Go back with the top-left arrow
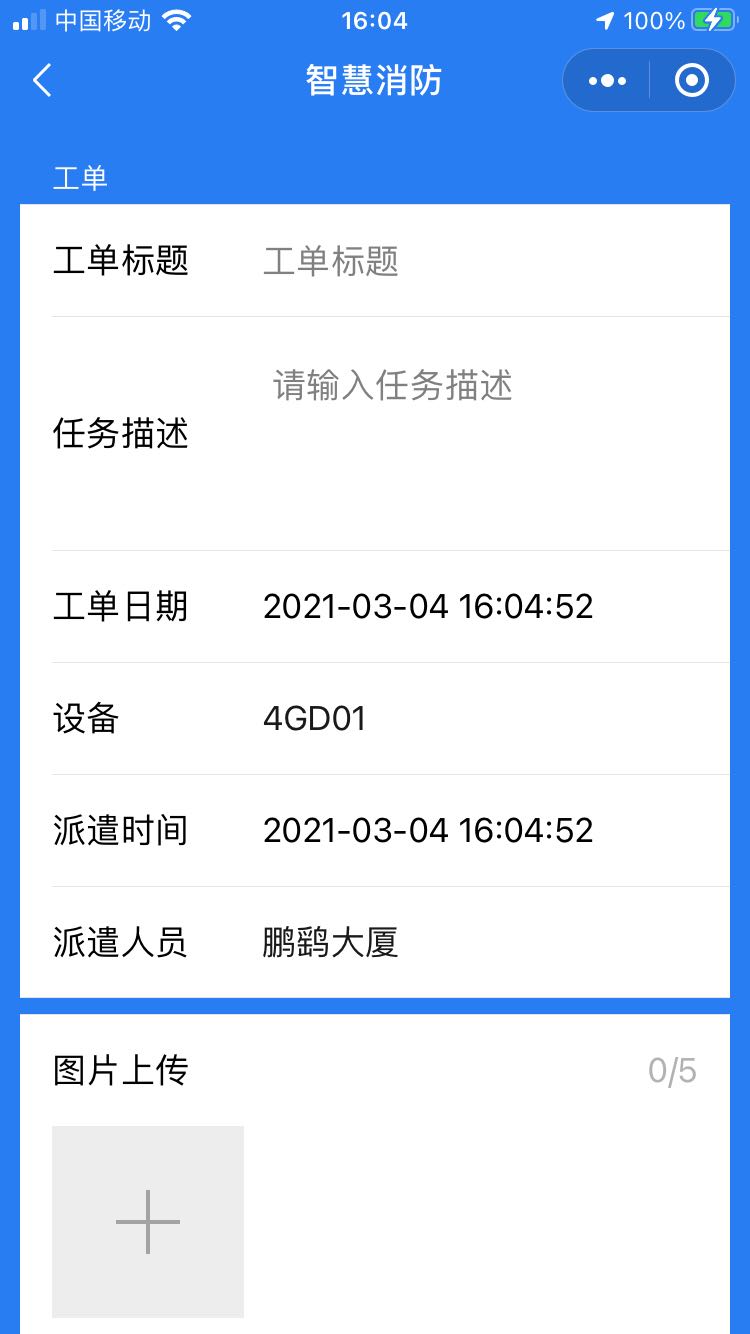Viewport: 750px width, 1334px height. pyautogui.click(x=42, y=80)
